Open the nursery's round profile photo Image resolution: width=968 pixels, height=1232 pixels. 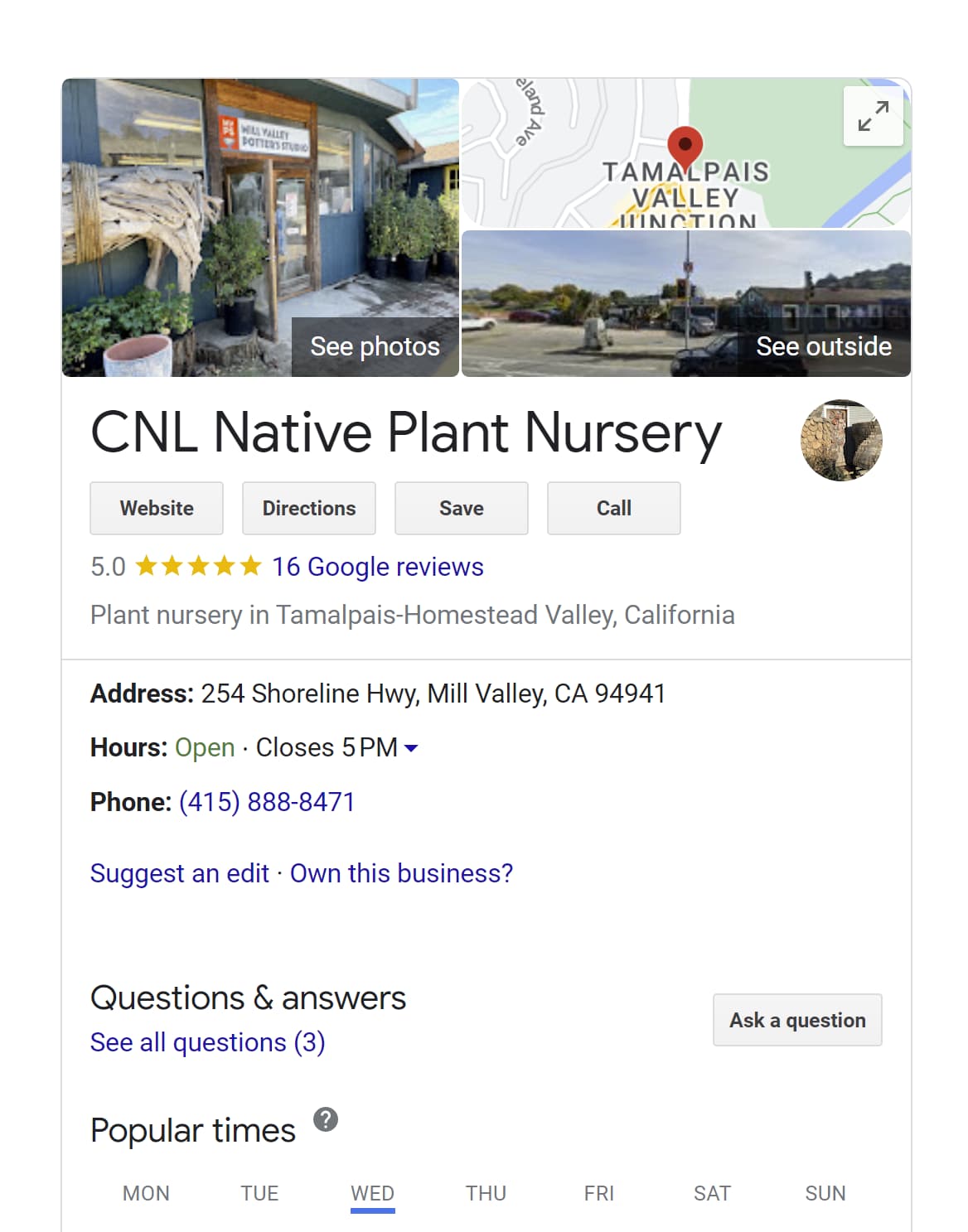[x=841, y=440]
